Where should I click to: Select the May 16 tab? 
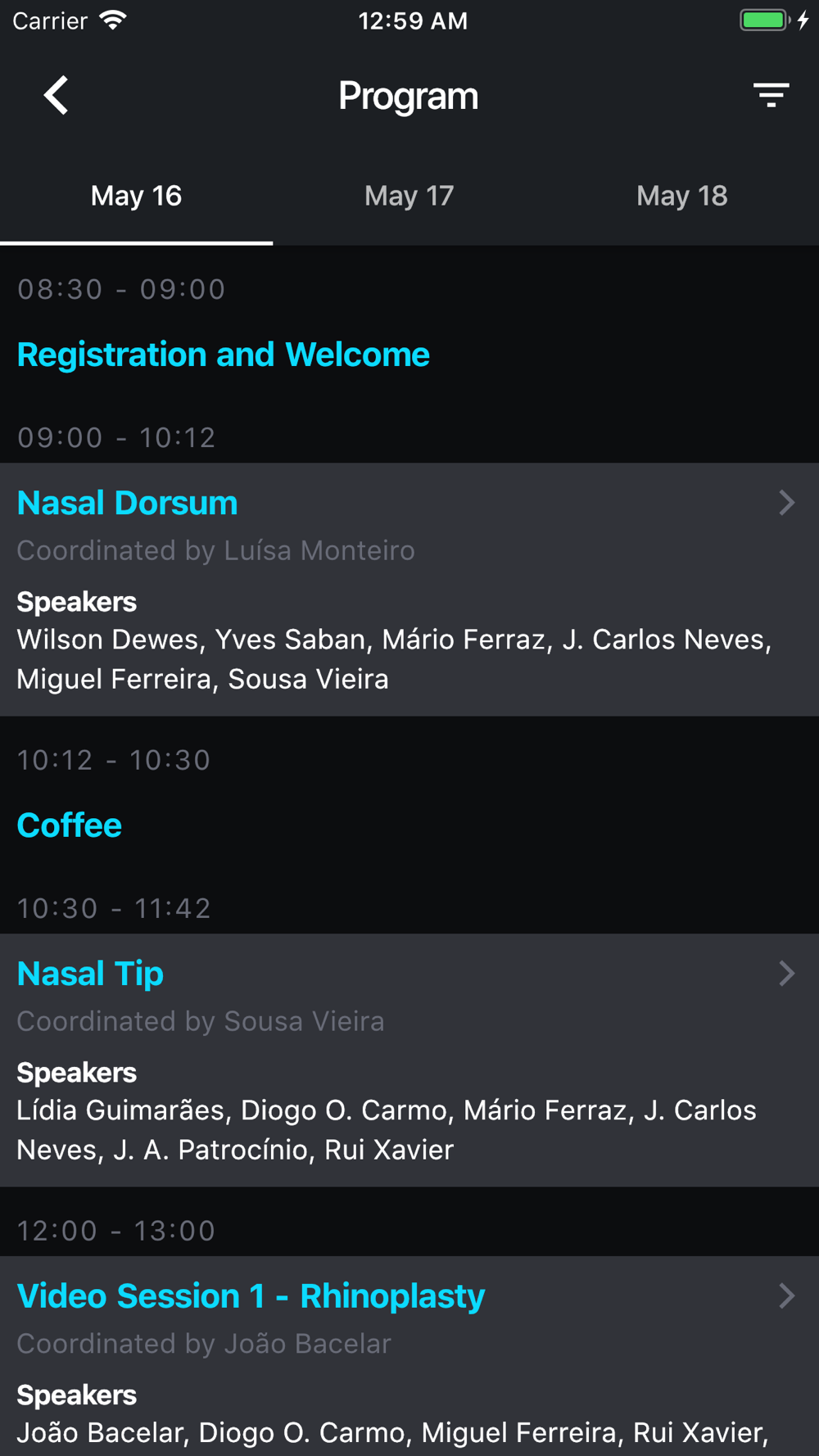[x=137, y=197]
